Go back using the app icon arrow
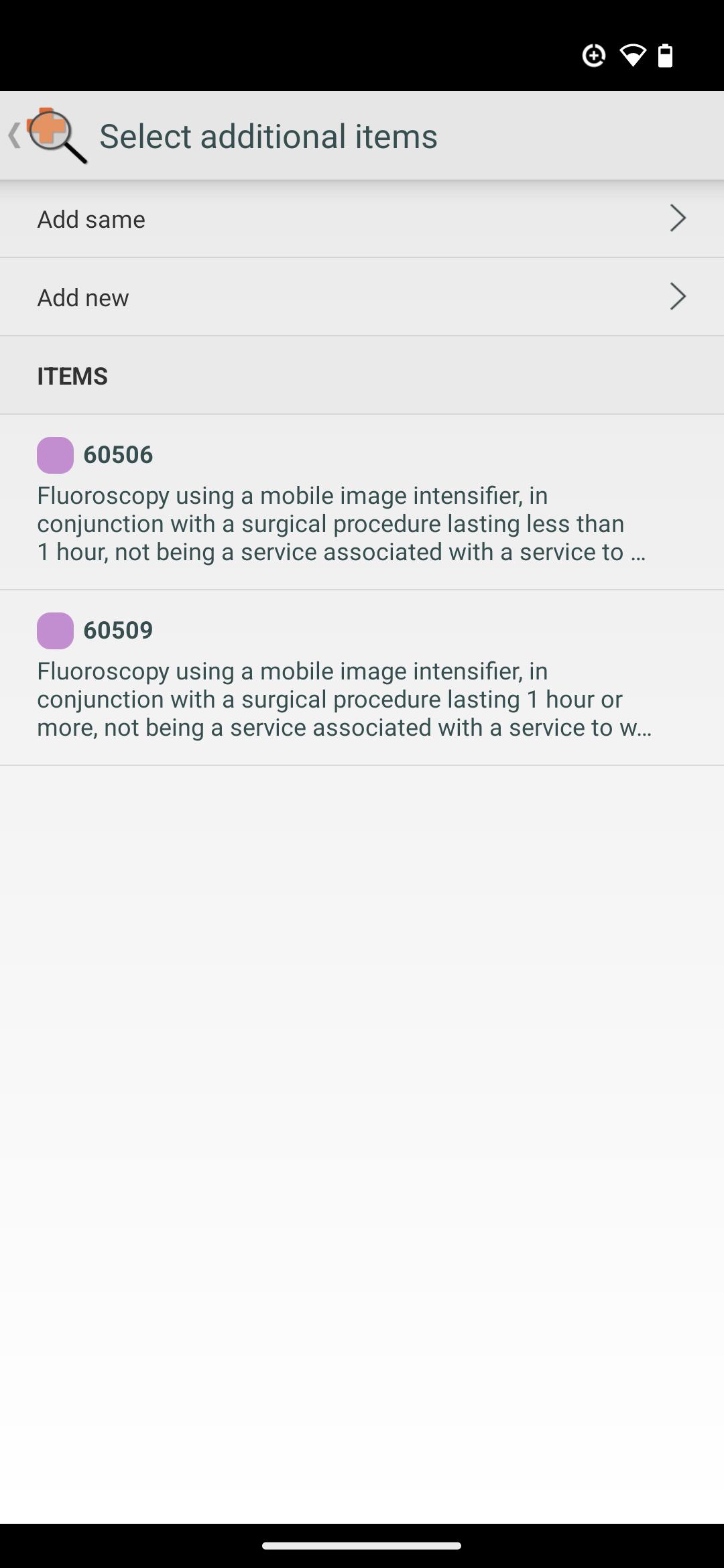The image size is (724, 1568). click(46, 136)
